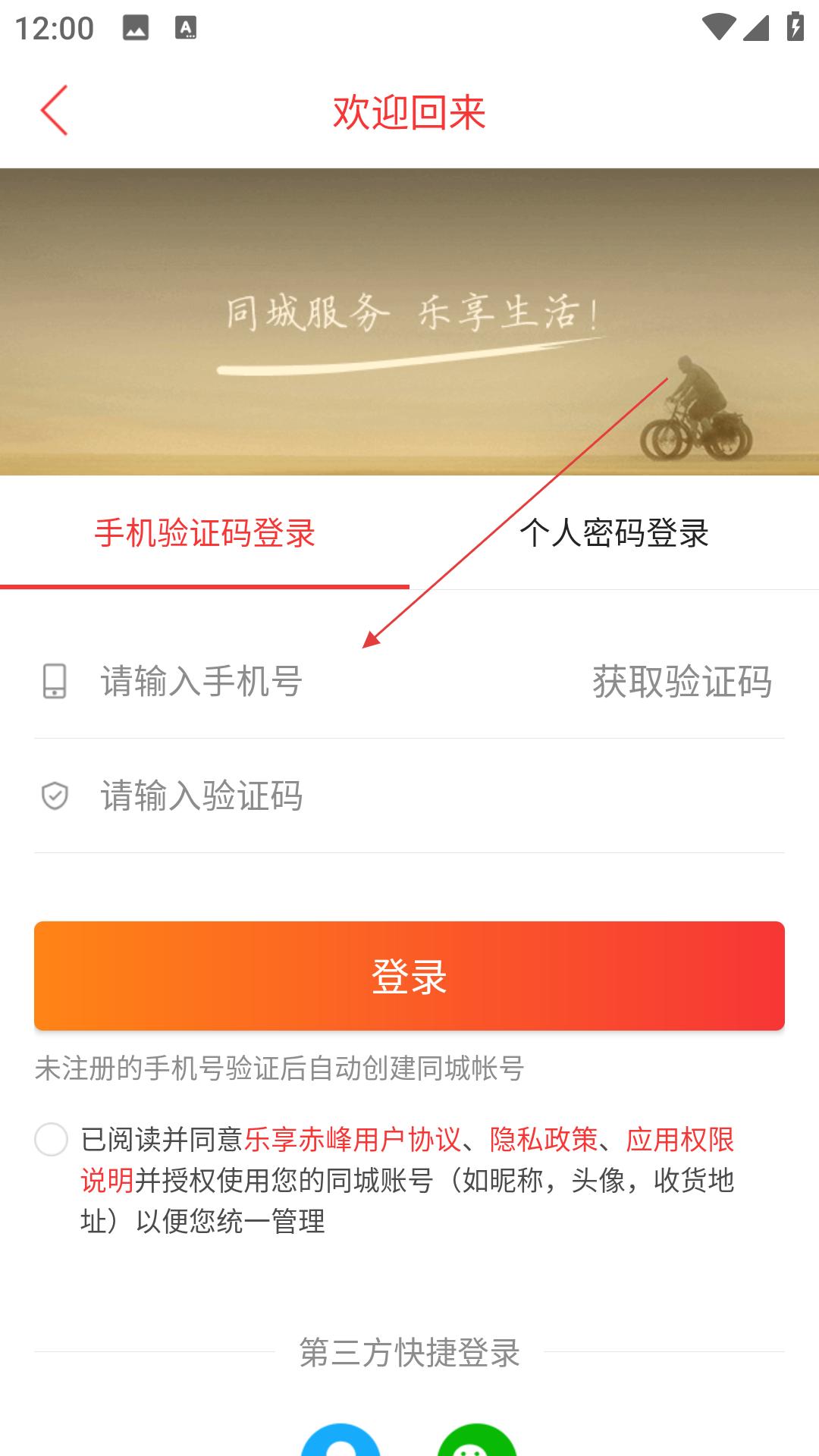Switch to 个人密码登录 tab
This screenshot has width=819, height=1456.
pyautogui.click(x=614, y=533)
